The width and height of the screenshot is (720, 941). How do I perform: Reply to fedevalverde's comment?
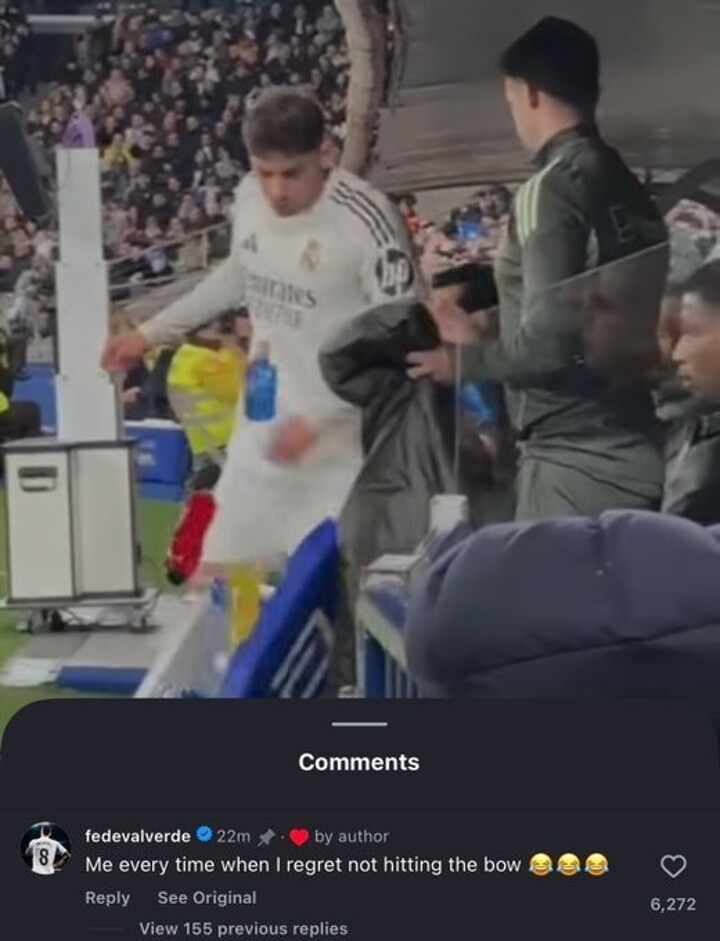[x=107, y=898]
